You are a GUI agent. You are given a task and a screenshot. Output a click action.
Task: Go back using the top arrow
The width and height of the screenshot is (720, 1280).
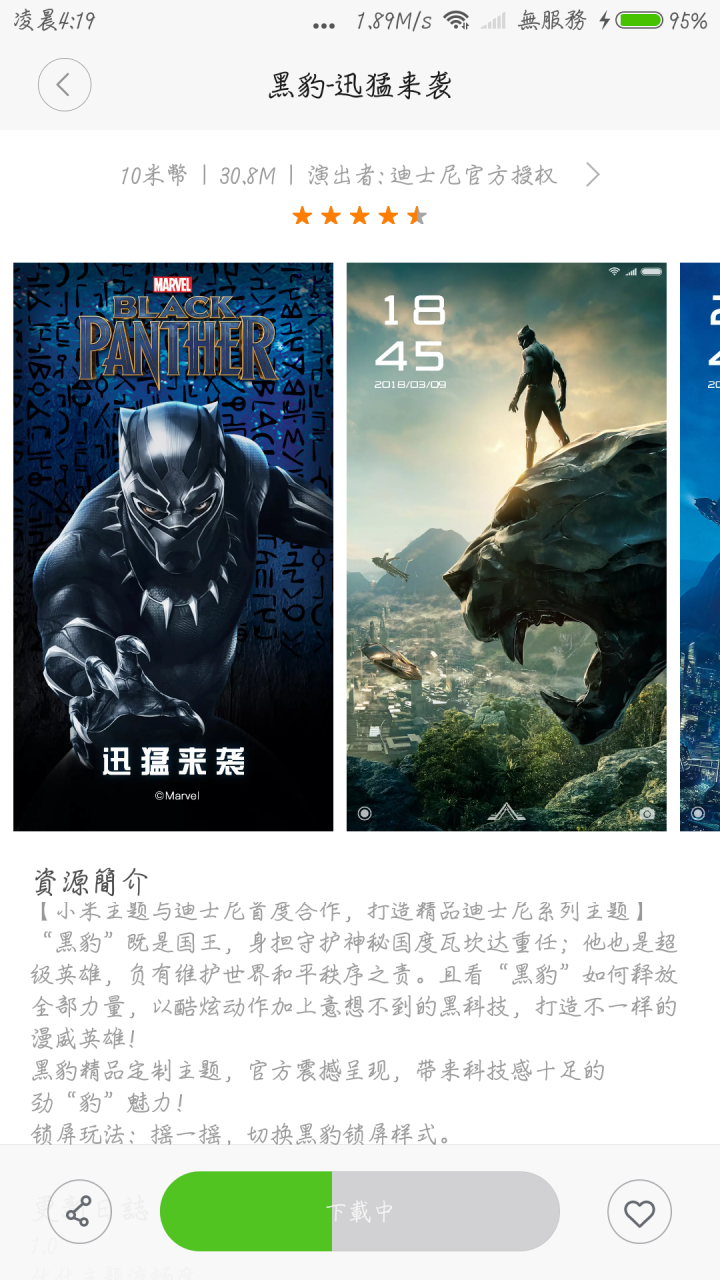coord(65,85)
